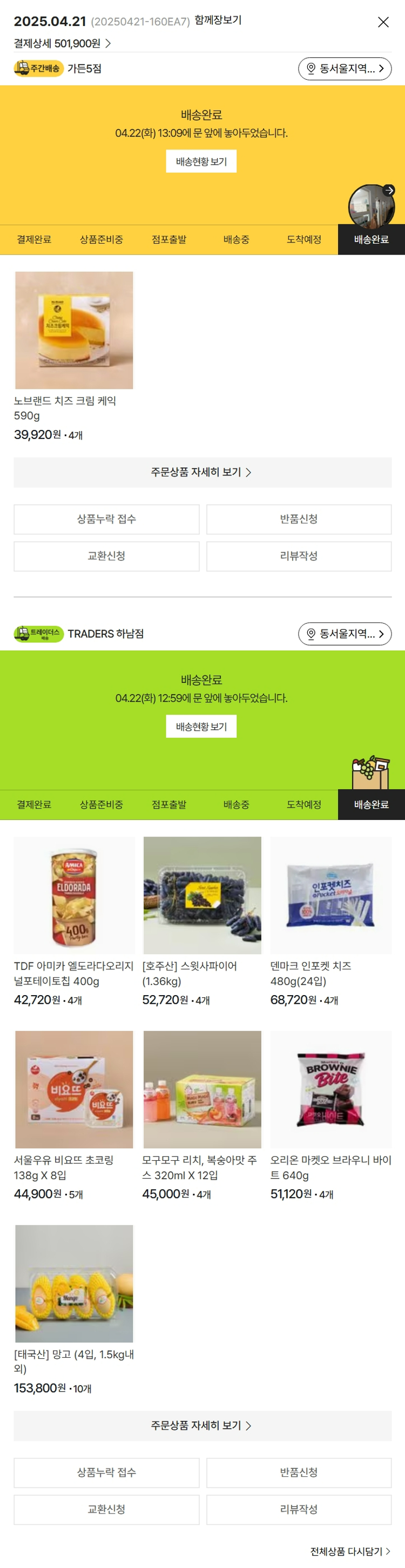The height and width of the screenshot is (1568, 405).
Task: Open delivery address chip for TRADERS 하남점
Action: (x=344, y=634)
